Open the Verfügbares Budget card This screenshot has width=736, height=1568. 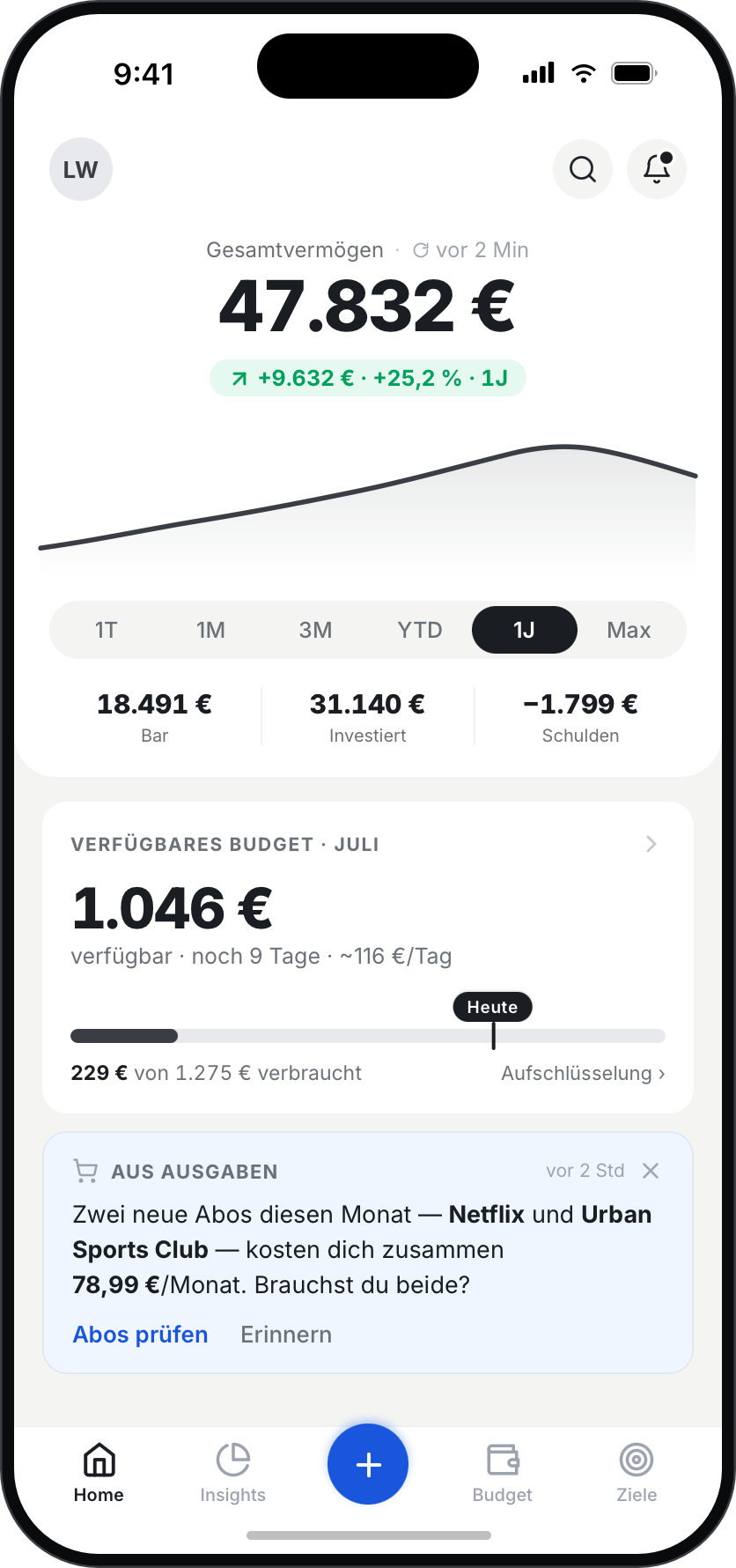tap(368, 957)
